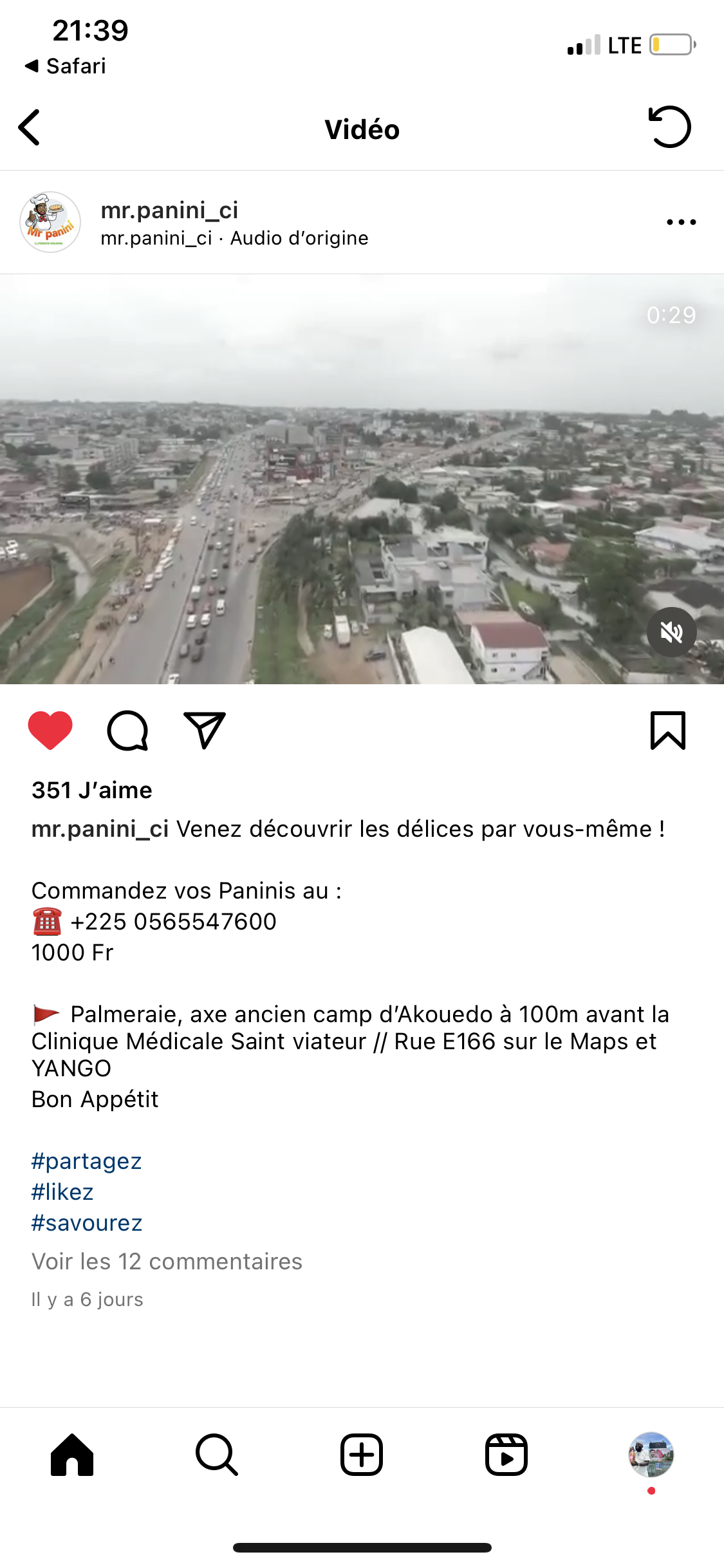Create a new post with the plus tab
This screenshot has width=724, height=1568.
[x=362, y=1455]
